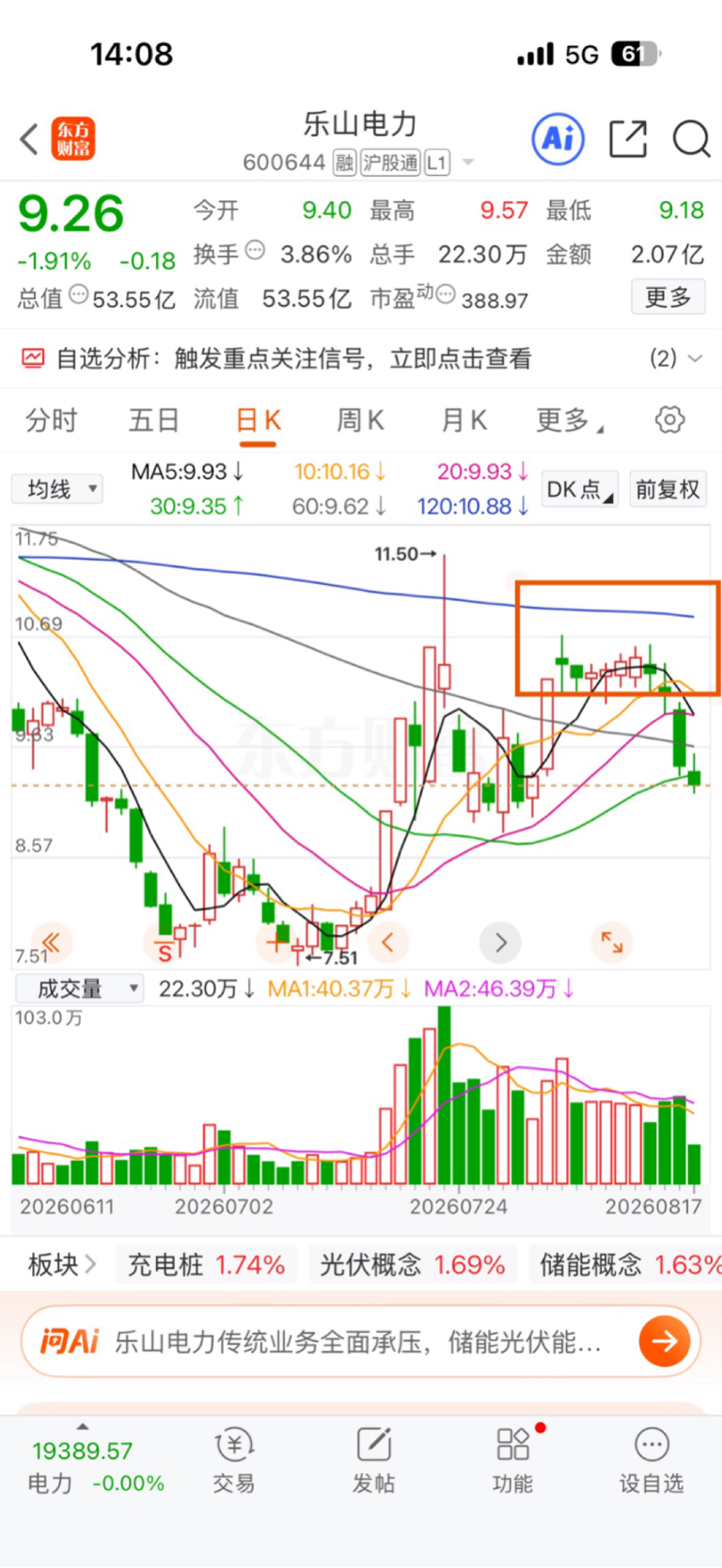The image size is (722, 1568).
Task: Go back to the previous page
Action: (x=29, y=139)
